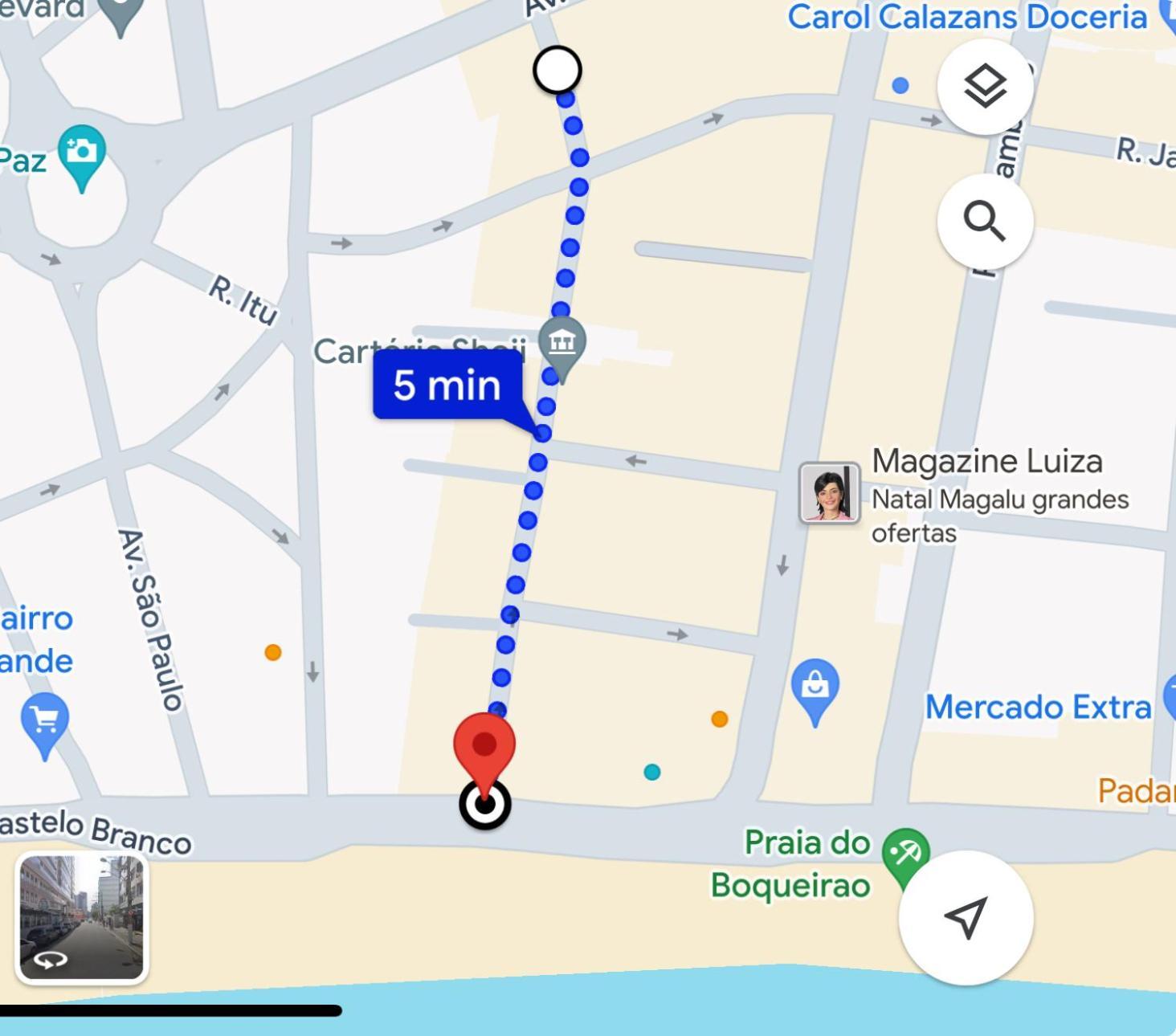
Task: Open the Praia do Boqueirao marker
Action: (x=905, y=854)
